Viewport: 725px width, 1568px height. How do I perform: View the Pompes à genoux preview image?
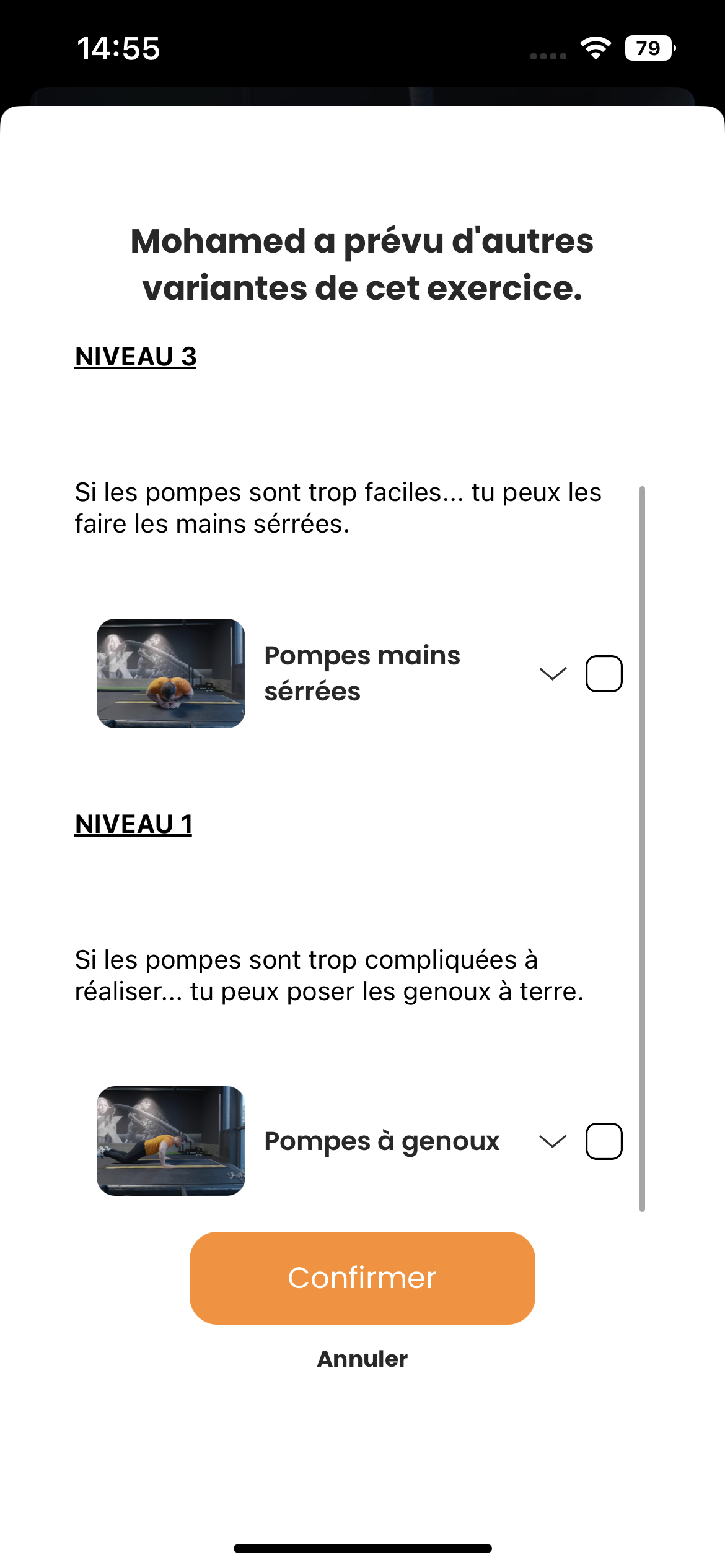[x=171, y=1140]
